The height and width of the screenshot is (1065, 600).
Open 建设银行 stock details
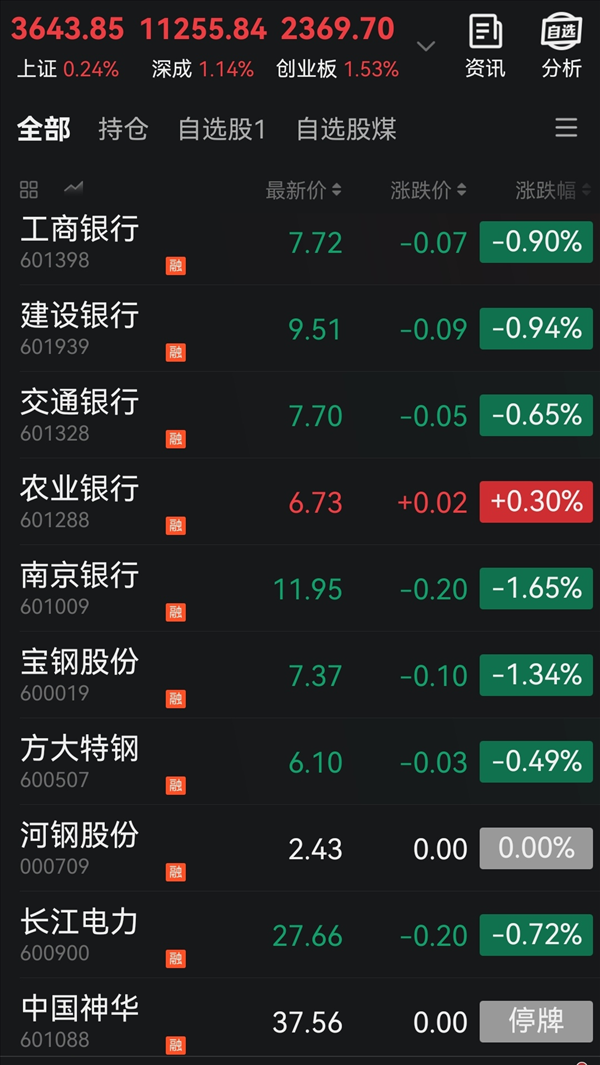tap(300, 329)
